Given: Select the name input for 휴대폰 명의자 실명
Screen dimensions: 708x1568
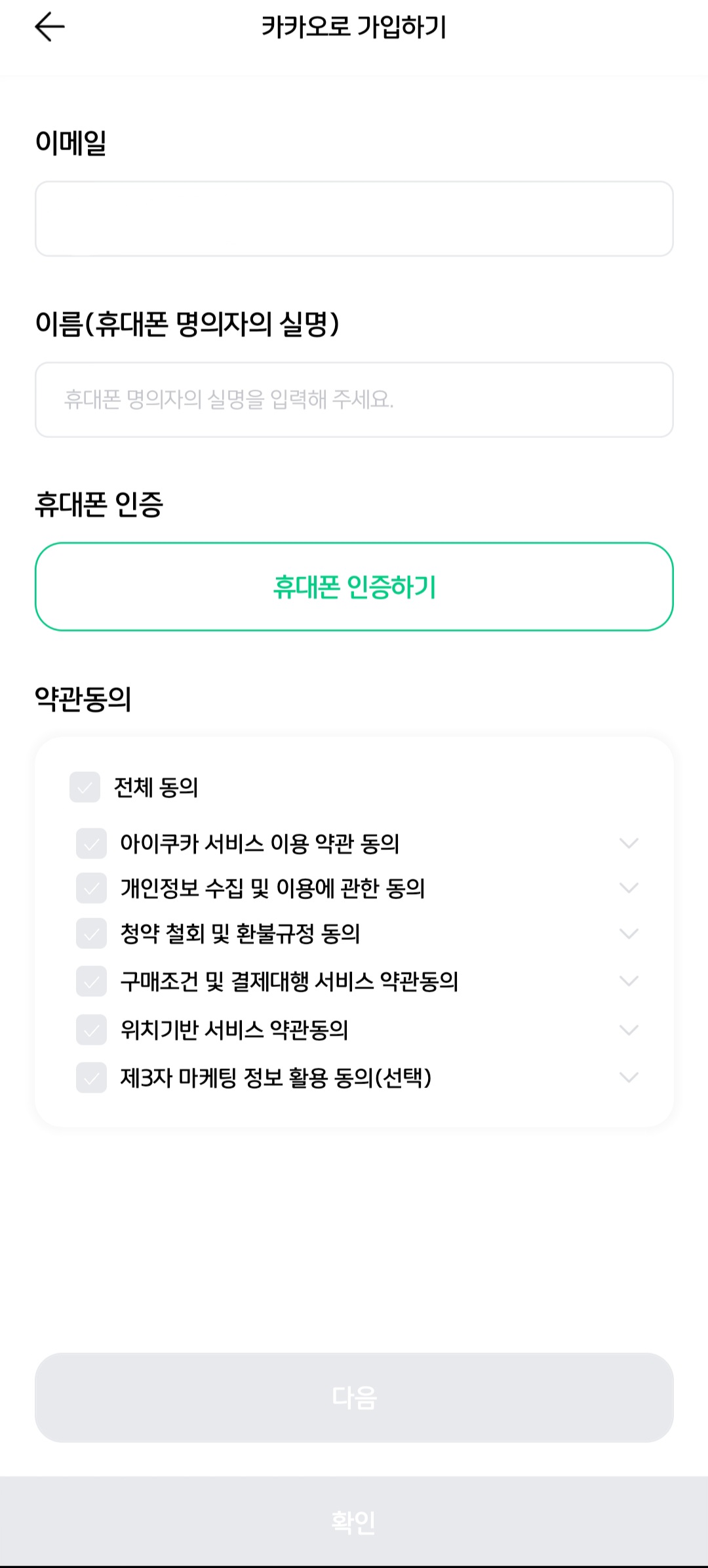Looking at the screenshot, I should tap(354, 399).
